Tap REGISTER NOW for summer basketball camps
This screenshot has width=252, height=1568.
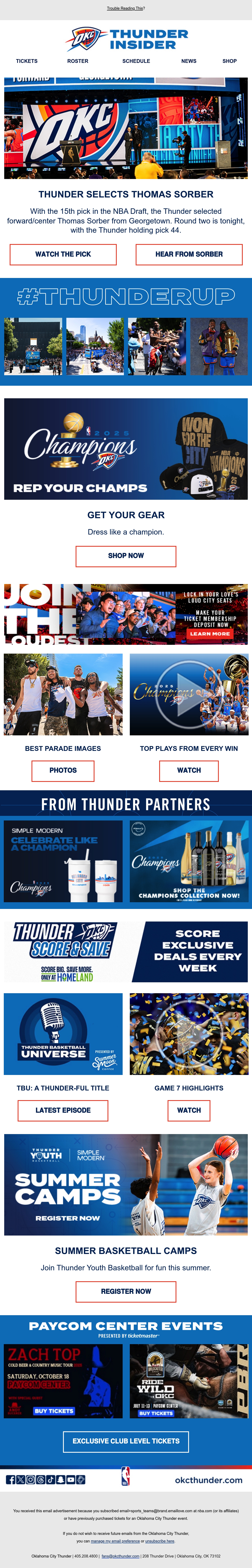point(126,1291)
